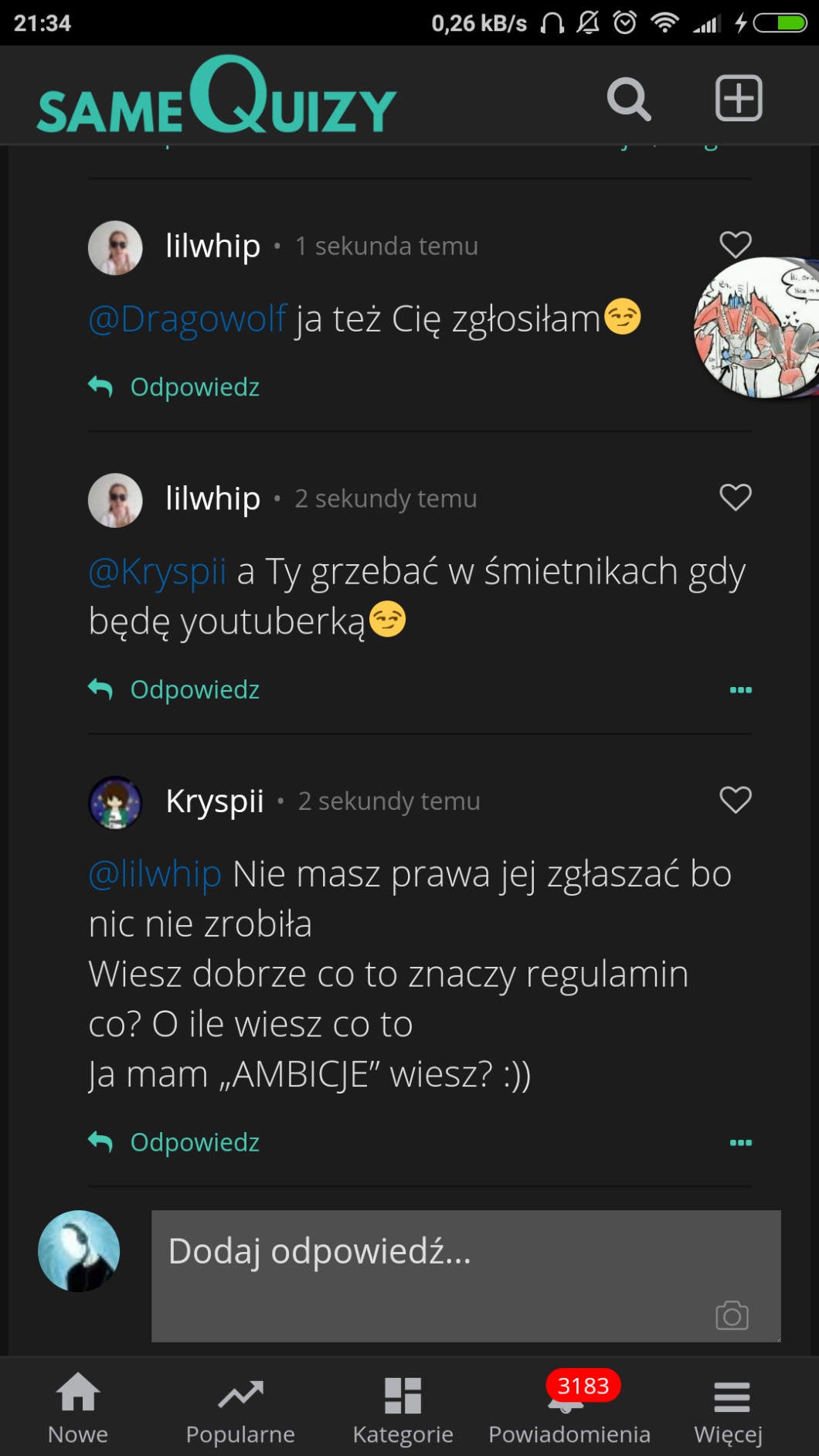Reply to Kryspii's comment

175,1142
